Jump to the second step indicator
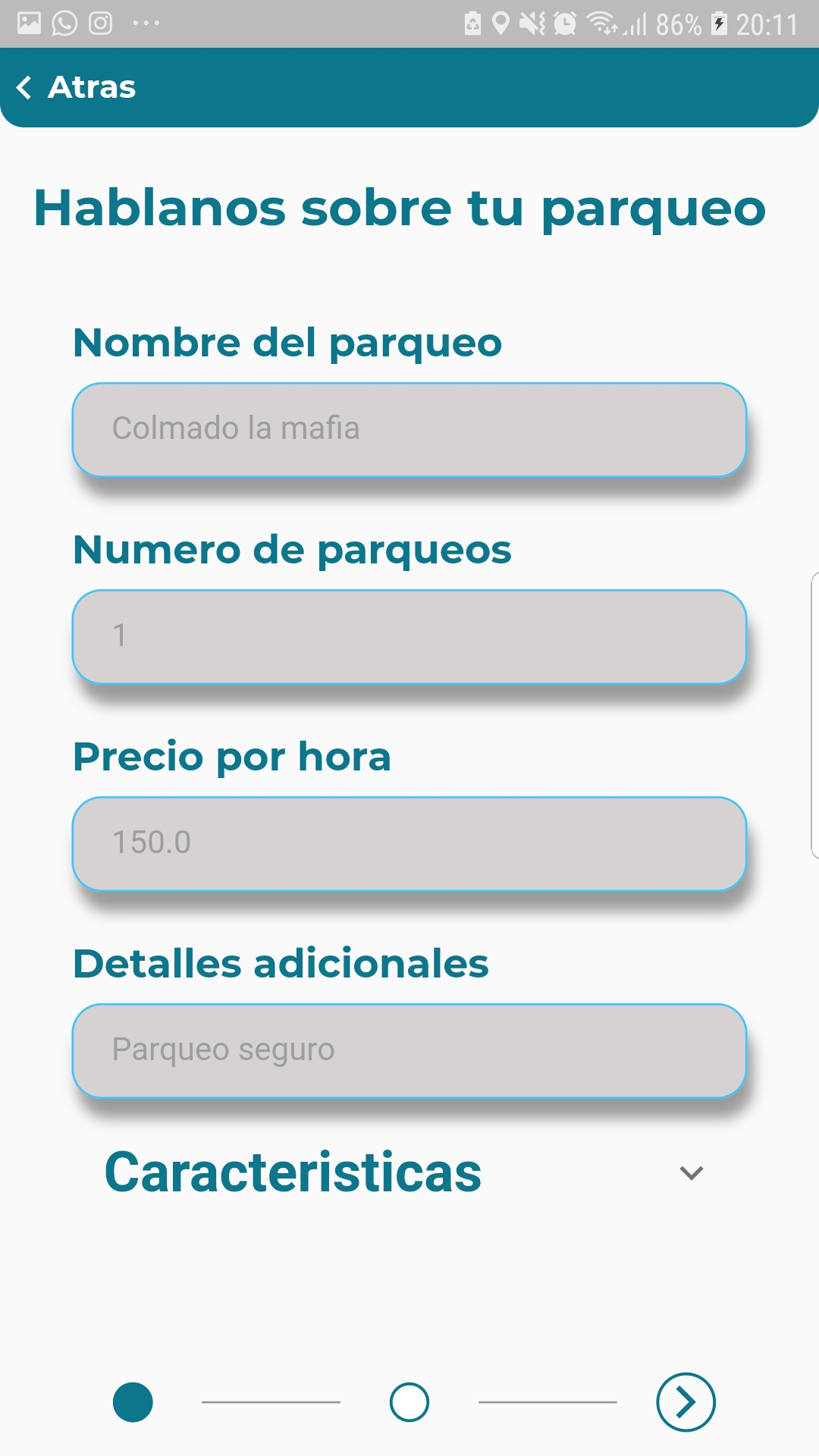 point(409,1402)
